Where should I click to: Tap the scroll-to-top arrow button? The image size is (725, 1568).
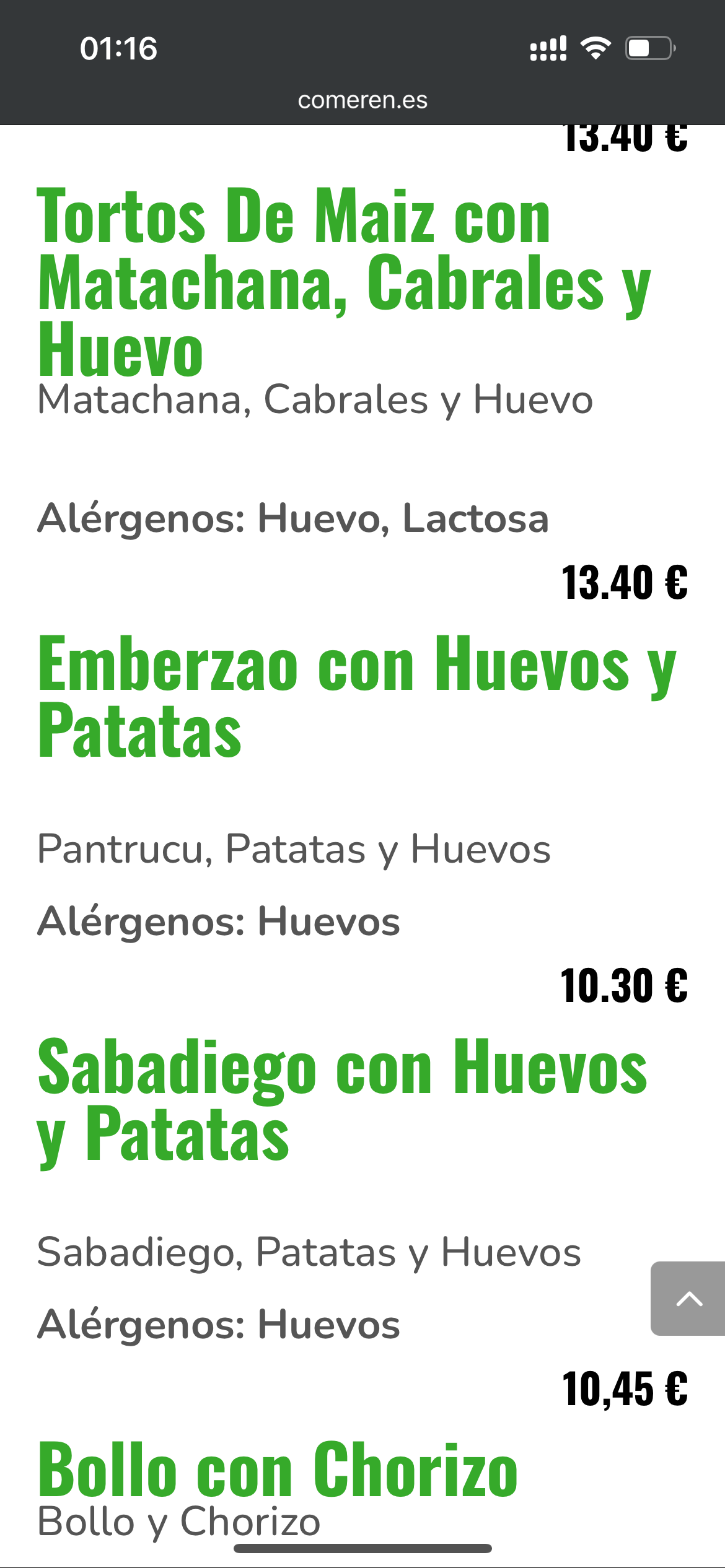pyautogui.click(x=688, y=1298)
